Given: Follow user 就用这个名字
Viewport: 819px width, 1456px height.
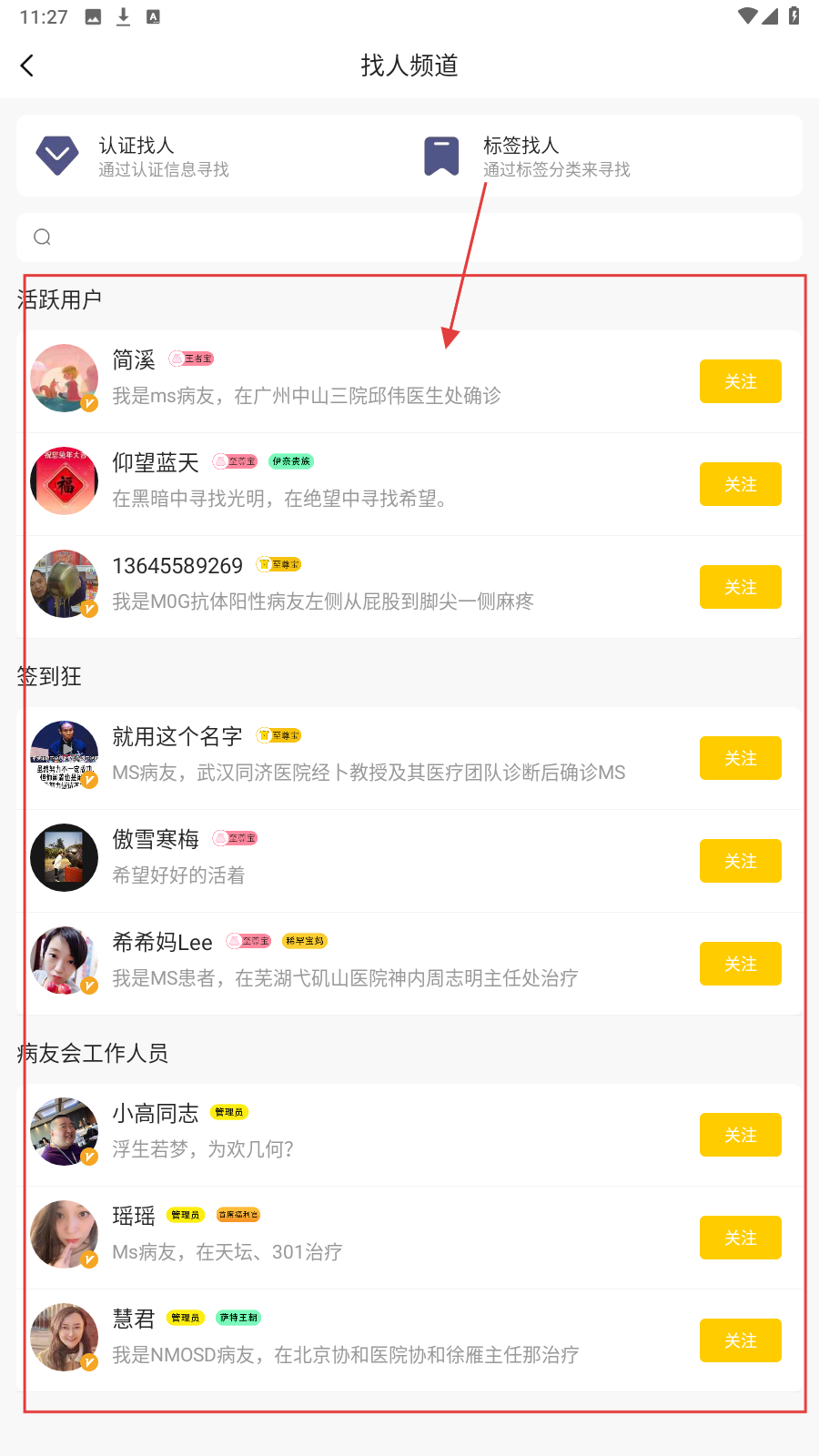Looking at the screenshot, I should pos(740,758).
